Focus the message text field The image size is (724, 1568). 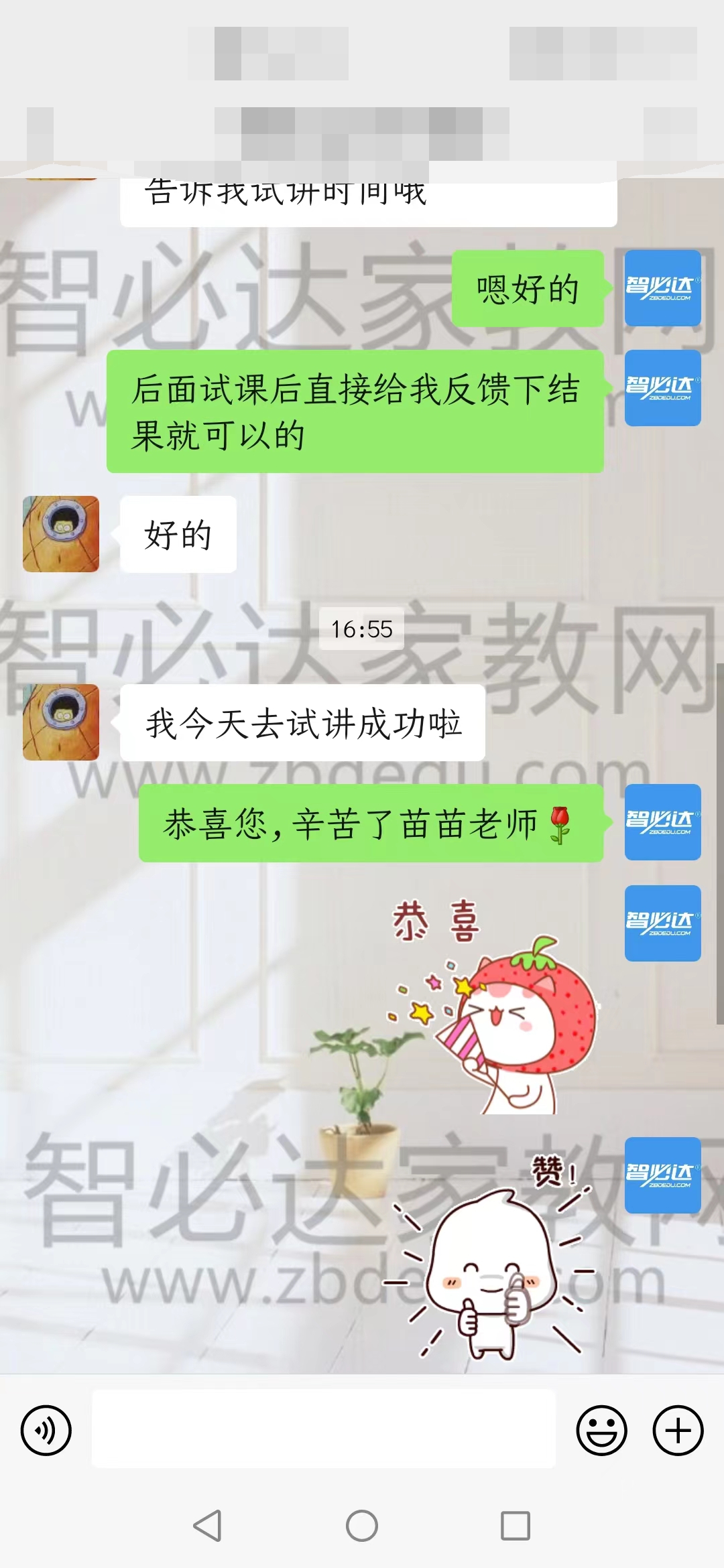(x=323, y=1429)
